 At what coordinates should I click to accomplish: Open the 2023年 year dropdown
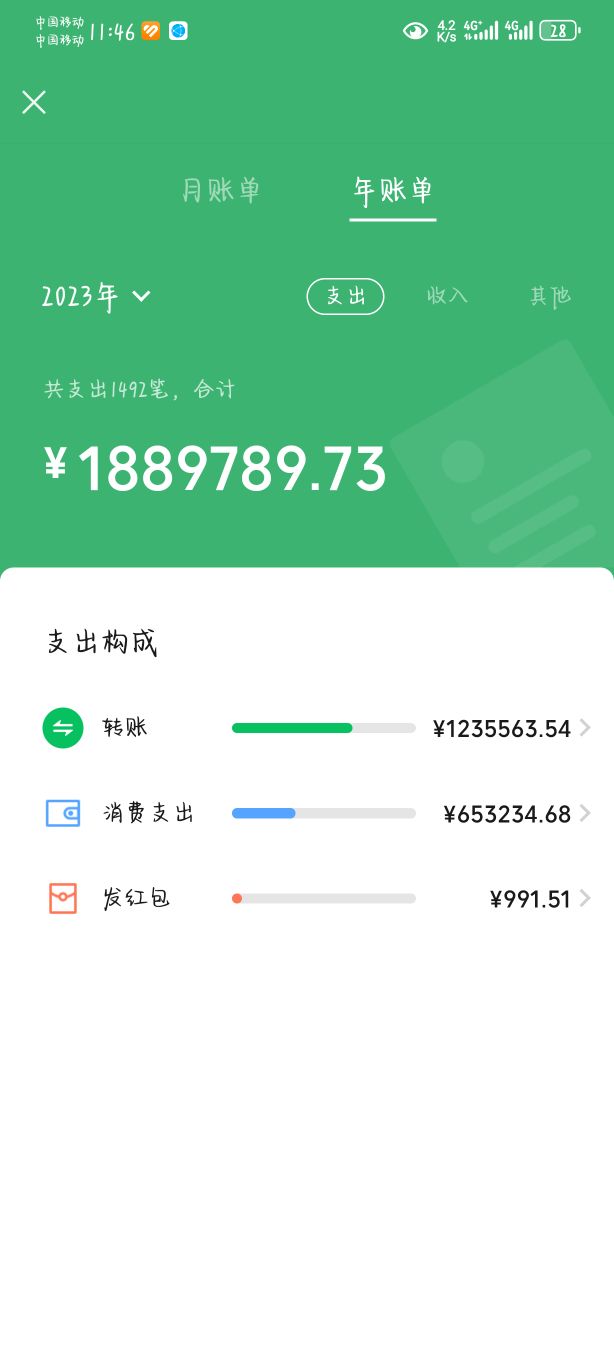[x=96, y=296]
